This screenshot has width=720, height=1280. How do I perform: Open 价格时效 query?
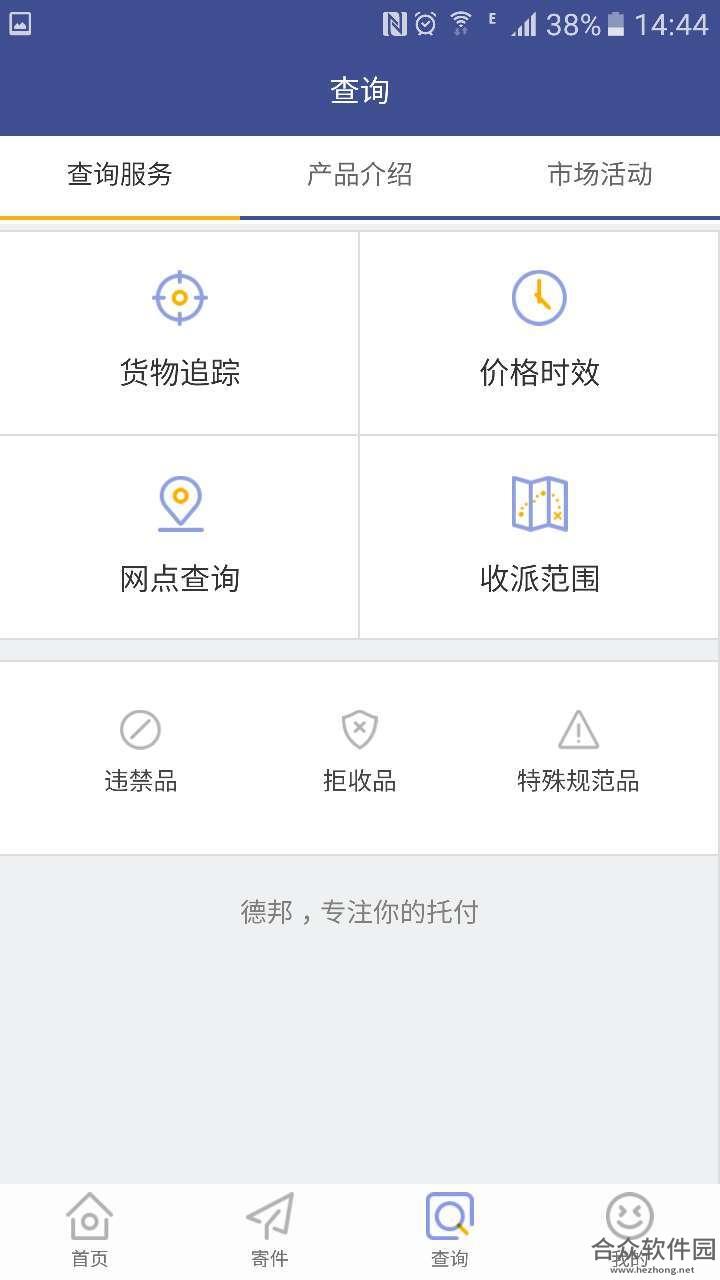point(539,333)
